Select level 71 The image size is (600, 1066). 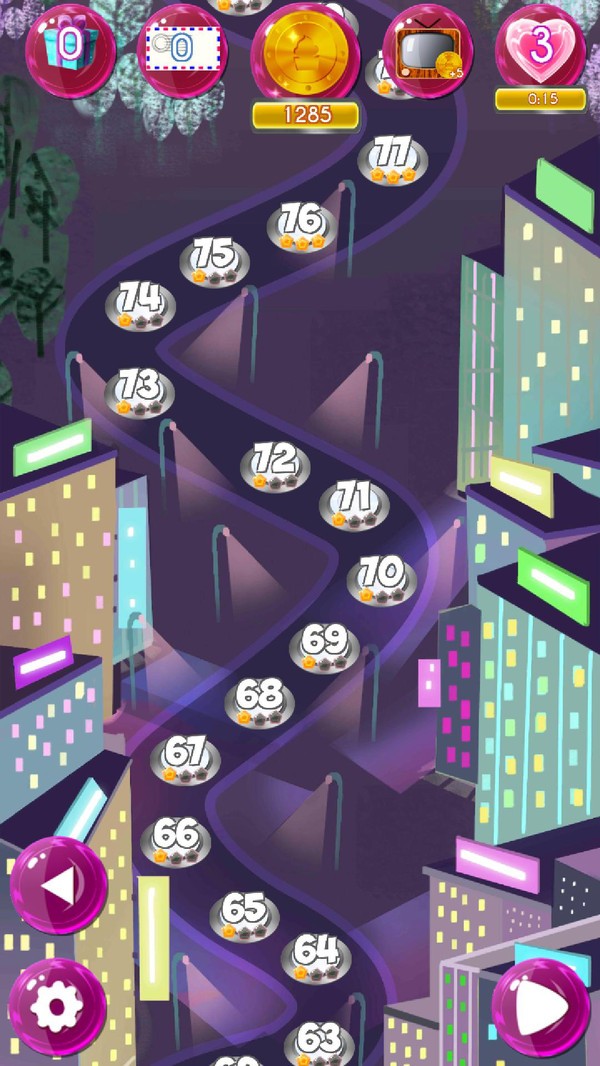353,502
